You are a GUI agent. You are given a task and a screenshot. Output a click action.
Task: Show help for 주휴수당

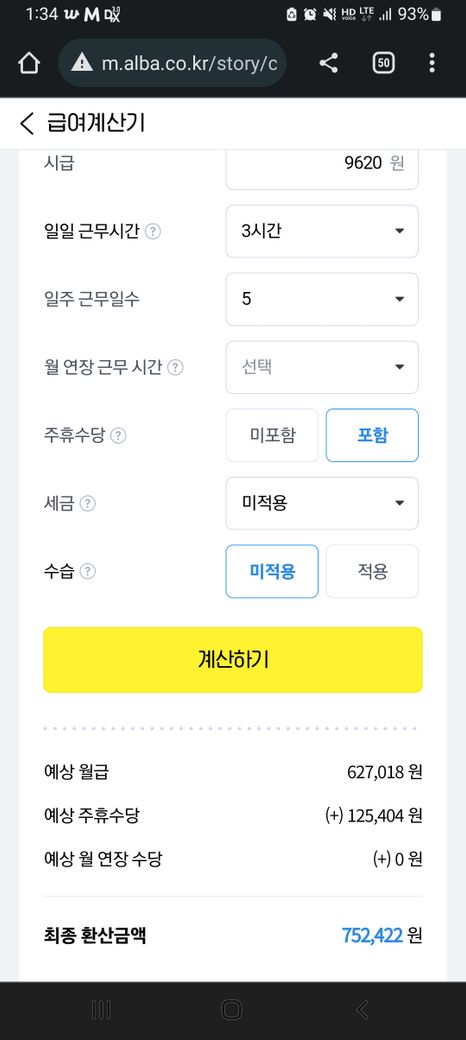coord(118,436)
